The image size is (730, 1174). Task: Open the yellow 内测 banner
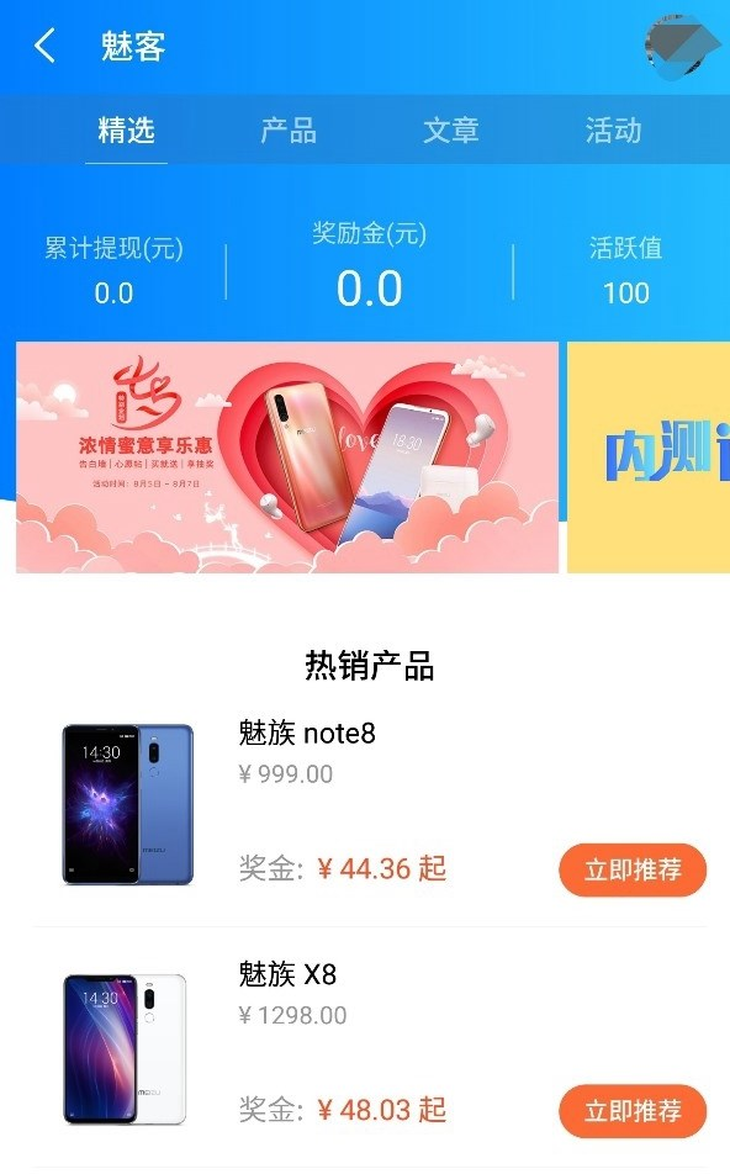(648, 457)
